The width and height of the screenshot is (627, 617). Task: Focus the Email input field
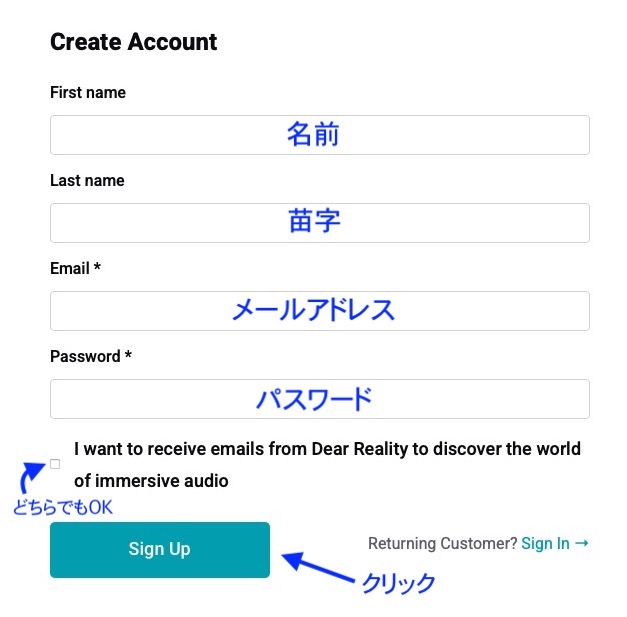(319, 311)
